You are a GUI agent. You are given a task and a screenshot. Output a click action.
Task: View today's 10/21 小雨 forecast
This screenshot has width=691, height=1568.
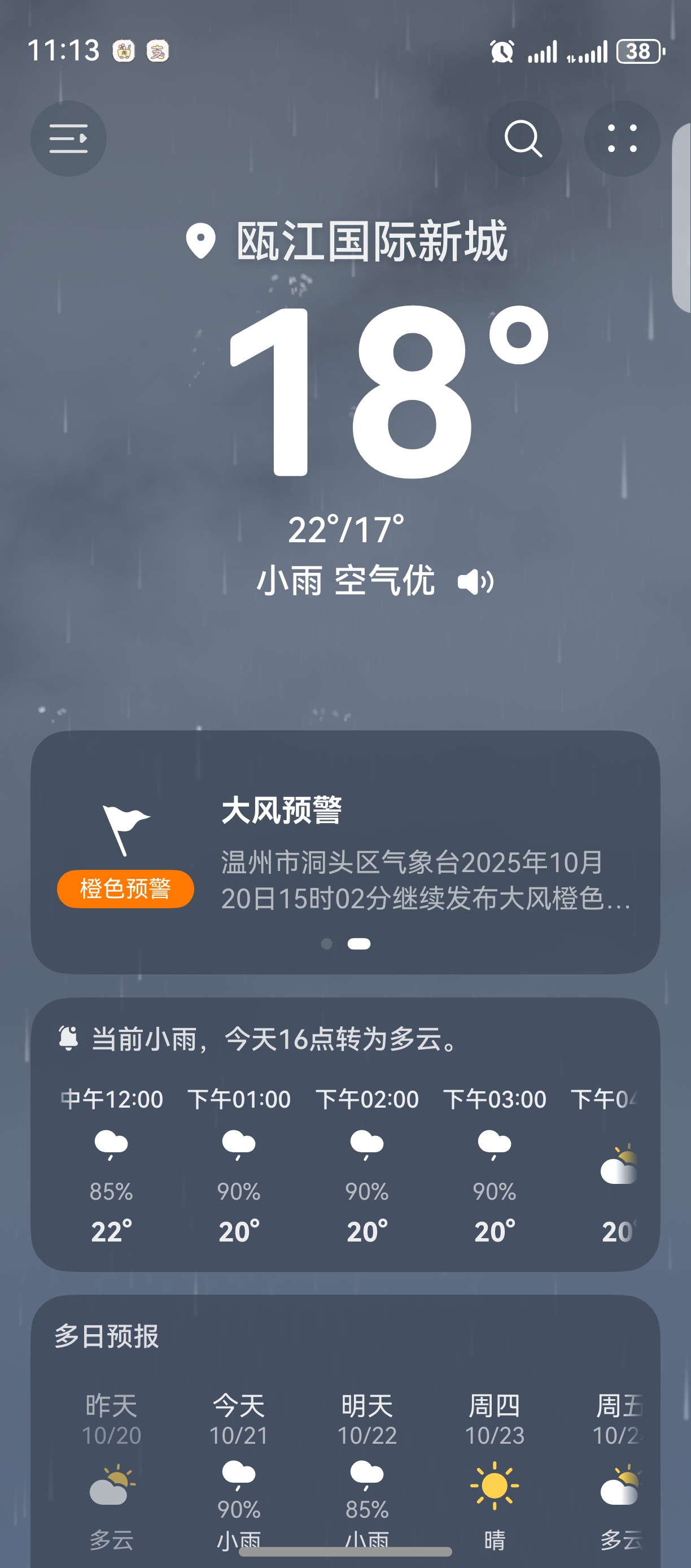click(239, 1473)
